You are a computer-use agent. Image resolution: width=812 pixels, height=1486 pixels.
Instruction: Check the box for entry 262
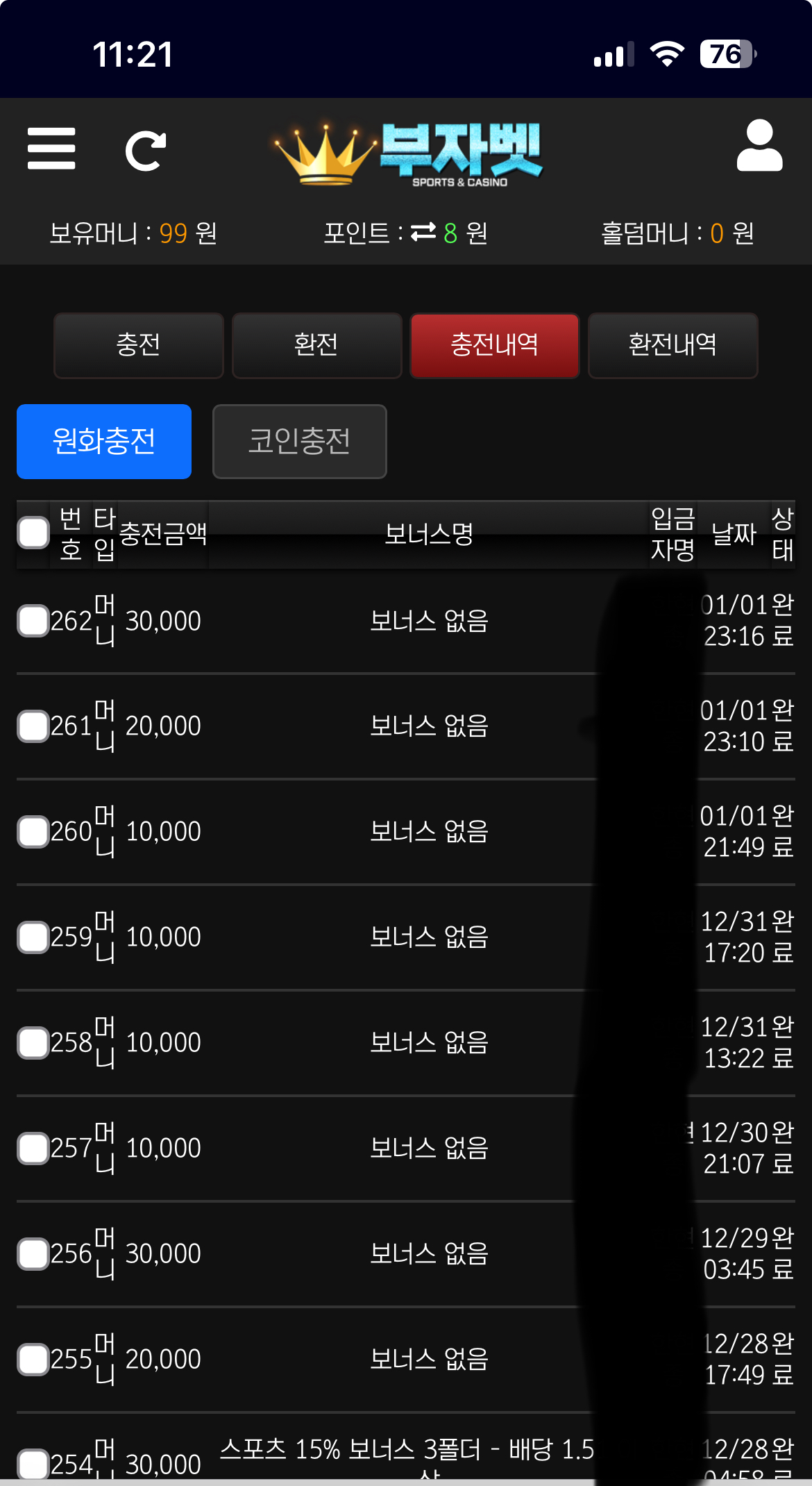pyautogui.click(x=33, y=621)
